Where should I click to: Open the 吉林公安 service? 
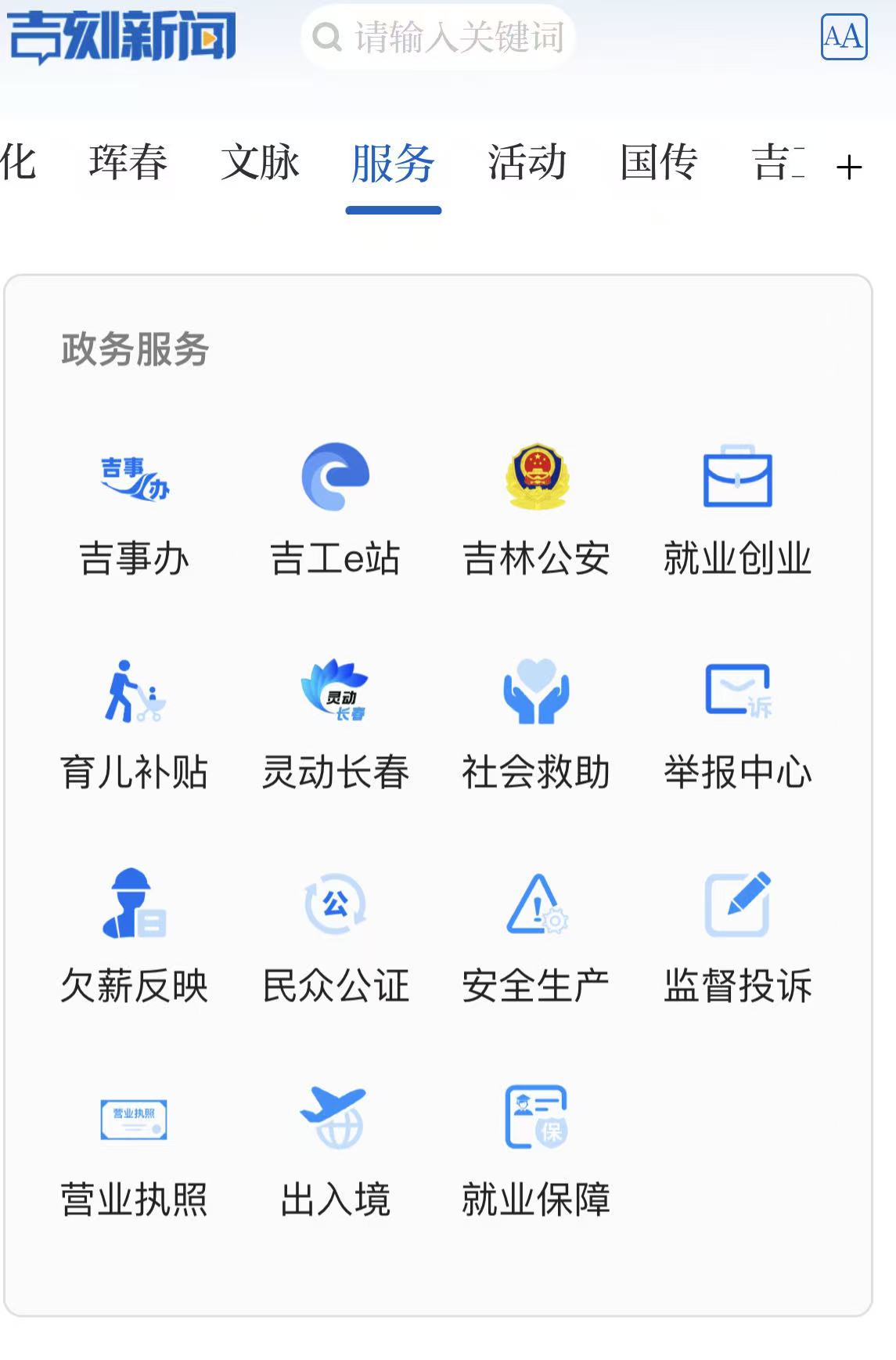click(x=537, y=509)
